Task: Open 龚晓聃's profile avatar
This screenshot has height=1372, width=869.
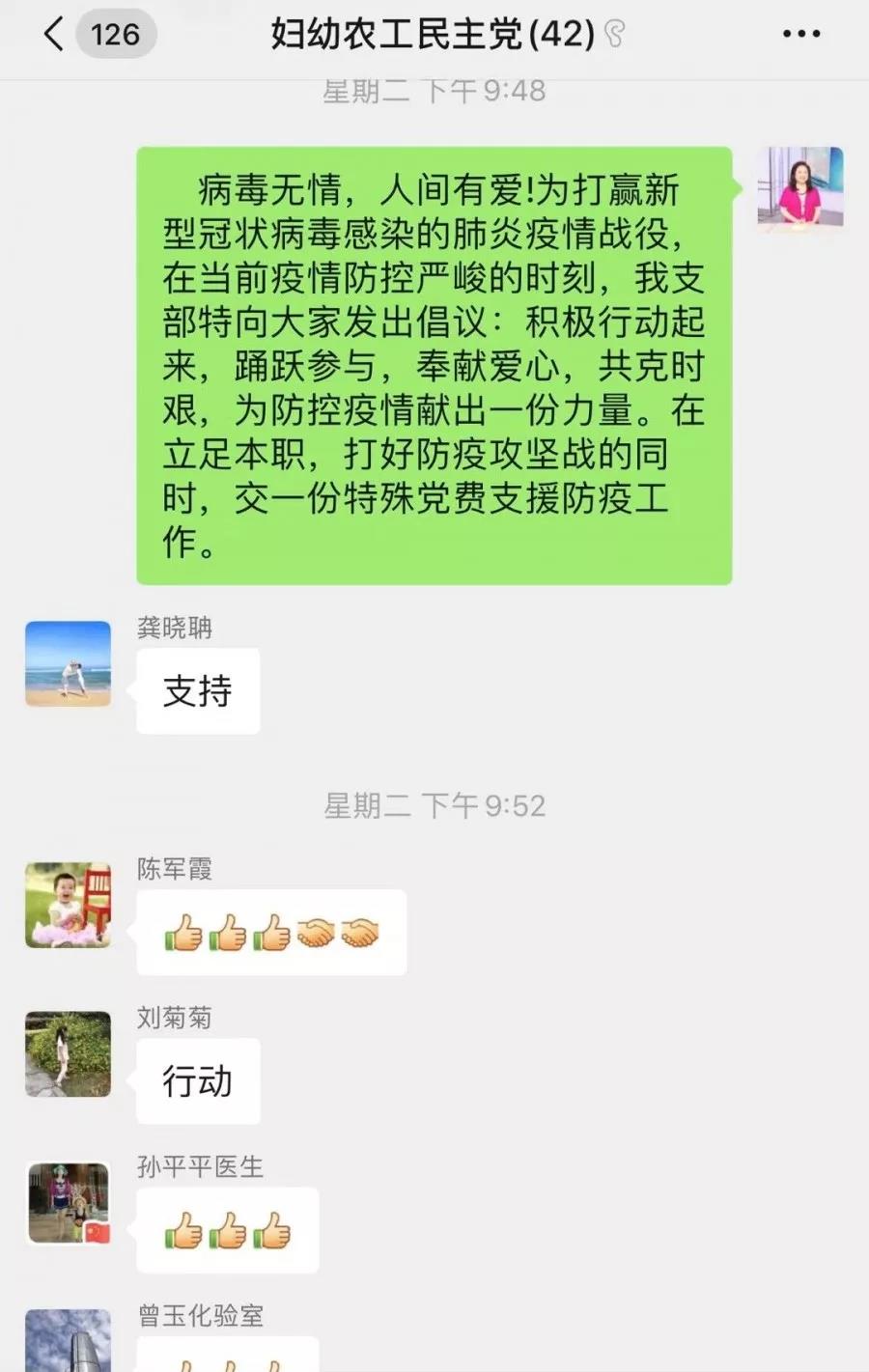Action: (68, 664)
